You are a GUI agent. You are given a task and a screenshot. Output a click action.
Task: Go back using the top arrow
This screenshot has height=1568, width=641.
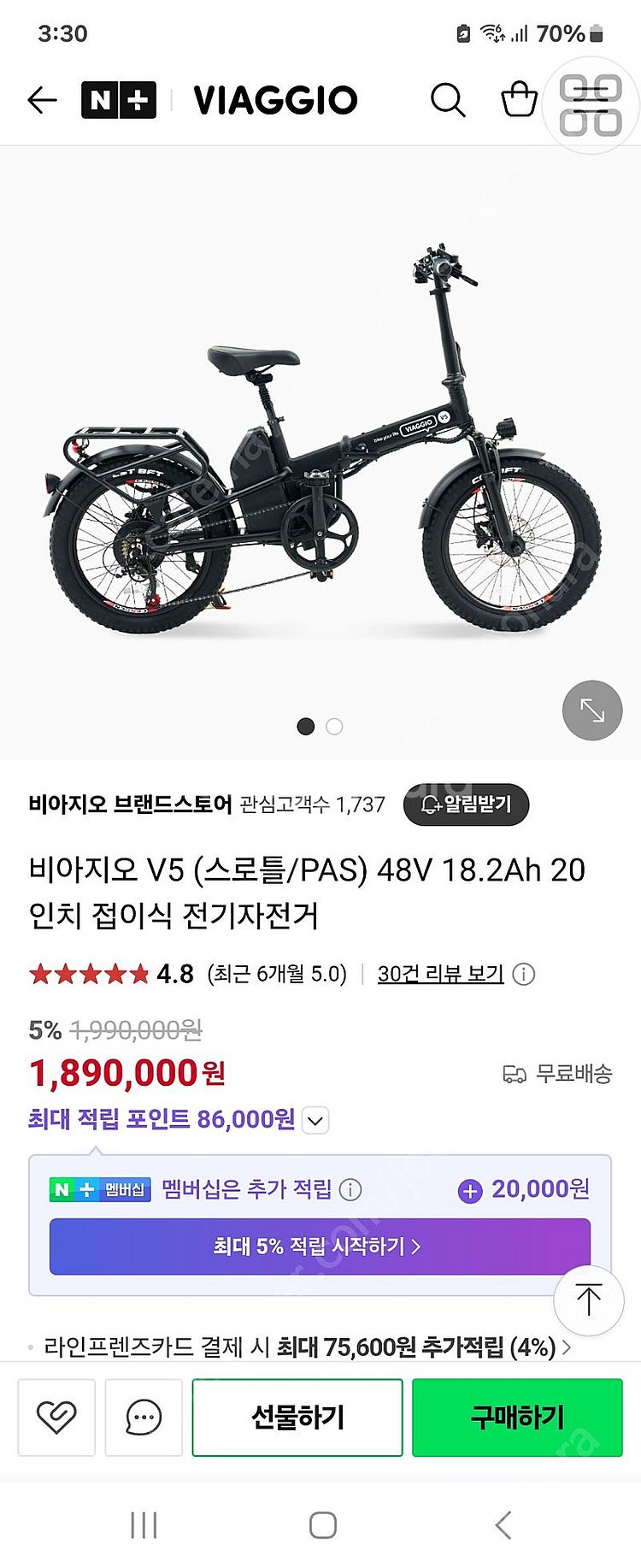point(41,100)
